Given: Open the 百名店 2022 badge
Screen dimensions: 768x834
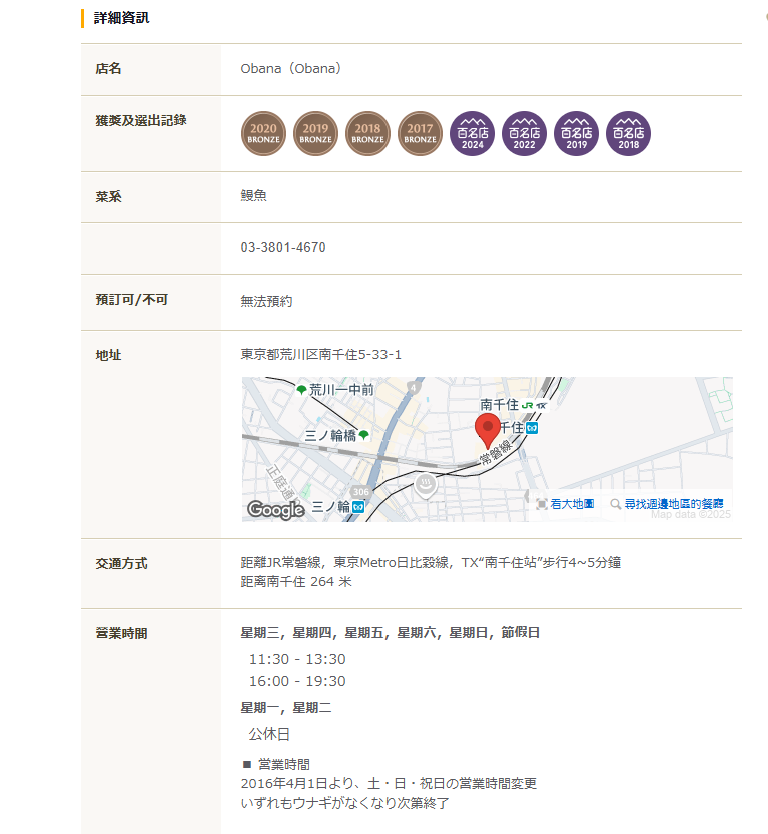Looking at the screenshot, I should pyautogui.click(x=525, y=133).
